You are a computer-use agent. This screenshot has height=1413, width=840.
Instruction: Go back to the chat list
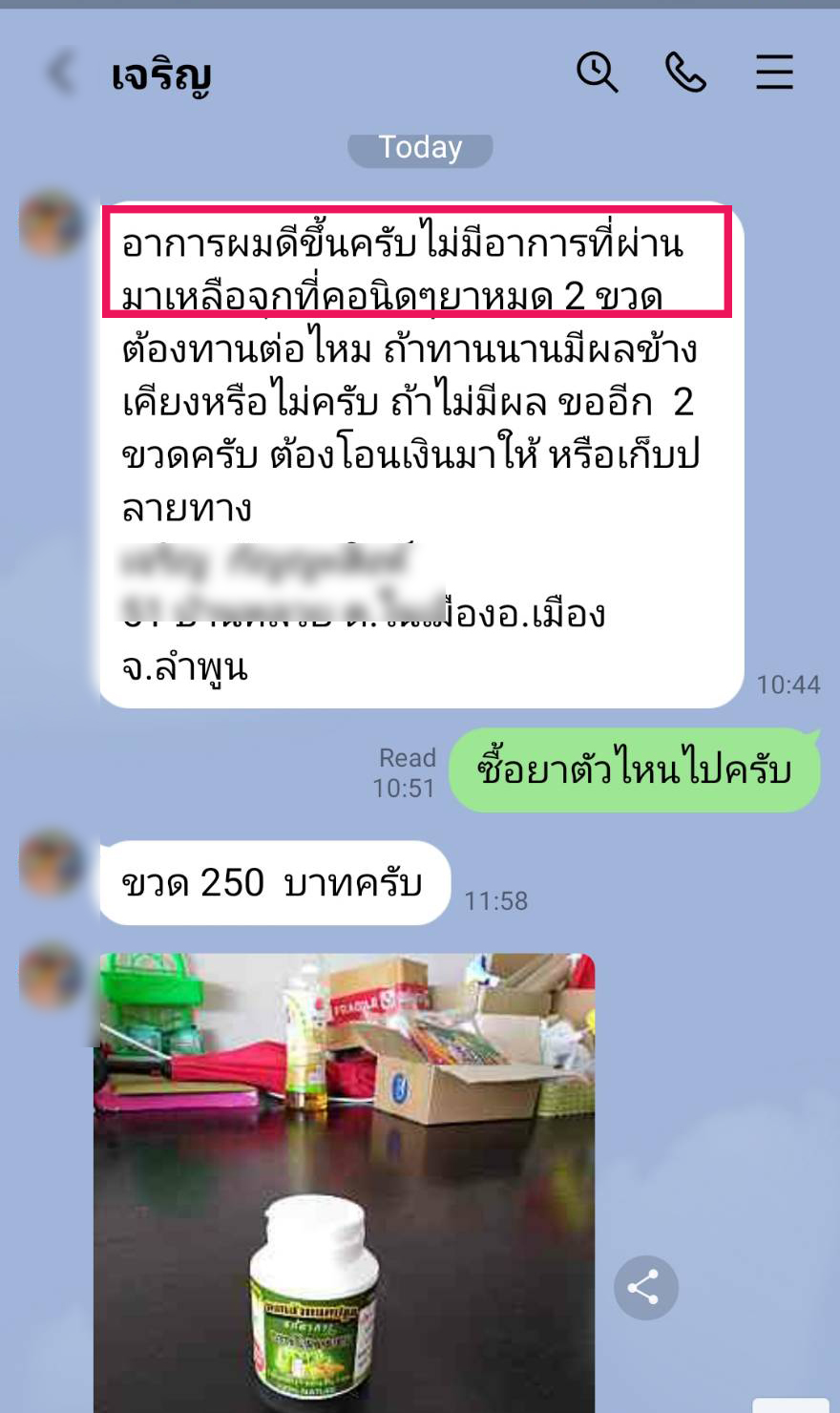click(x=59, y=73)
